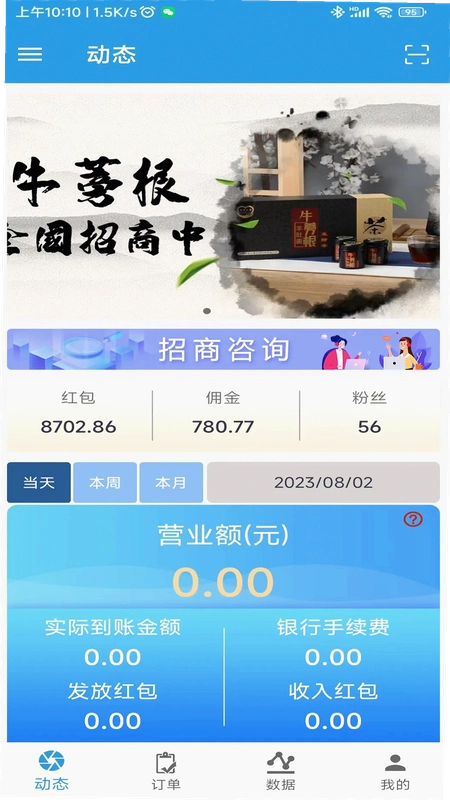Switch to the 本月 filter
This screenshot has height=800, width=450.
tap(171, 483)
